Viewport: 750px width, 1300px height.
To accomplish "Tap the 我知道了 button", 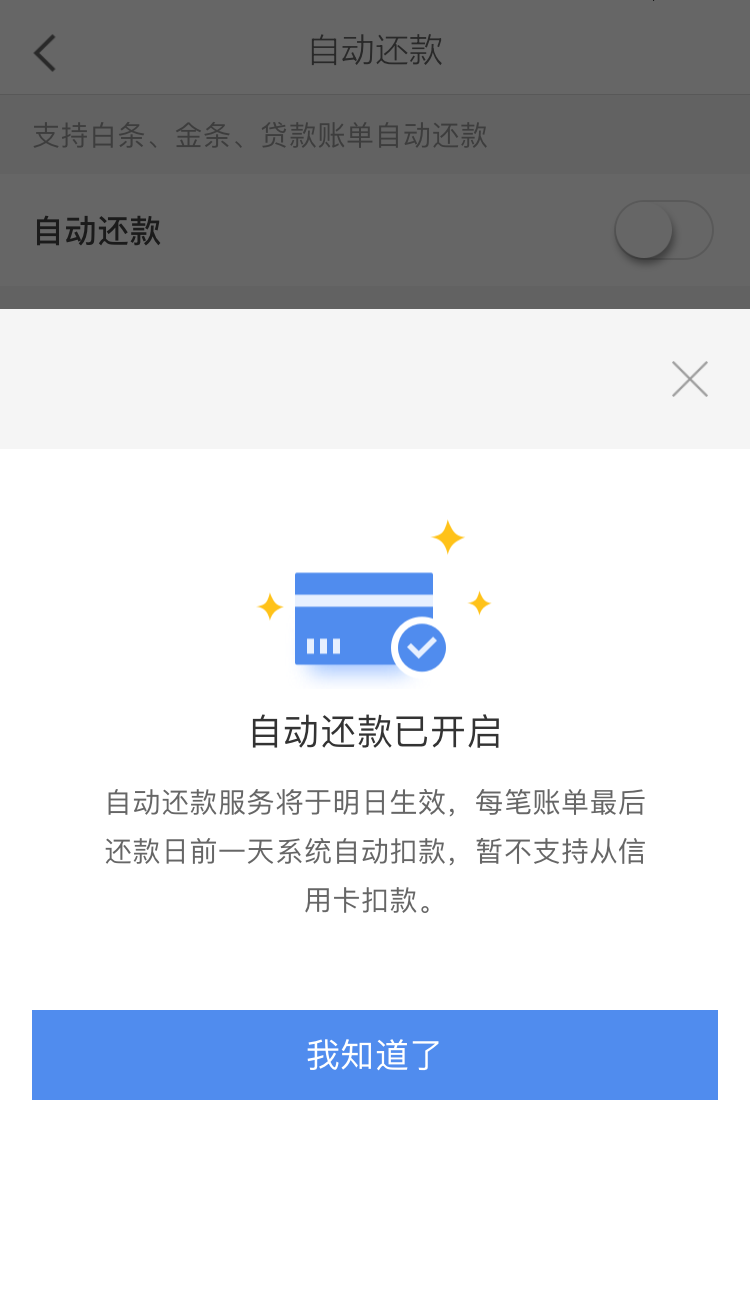I will pos(375,1055).
